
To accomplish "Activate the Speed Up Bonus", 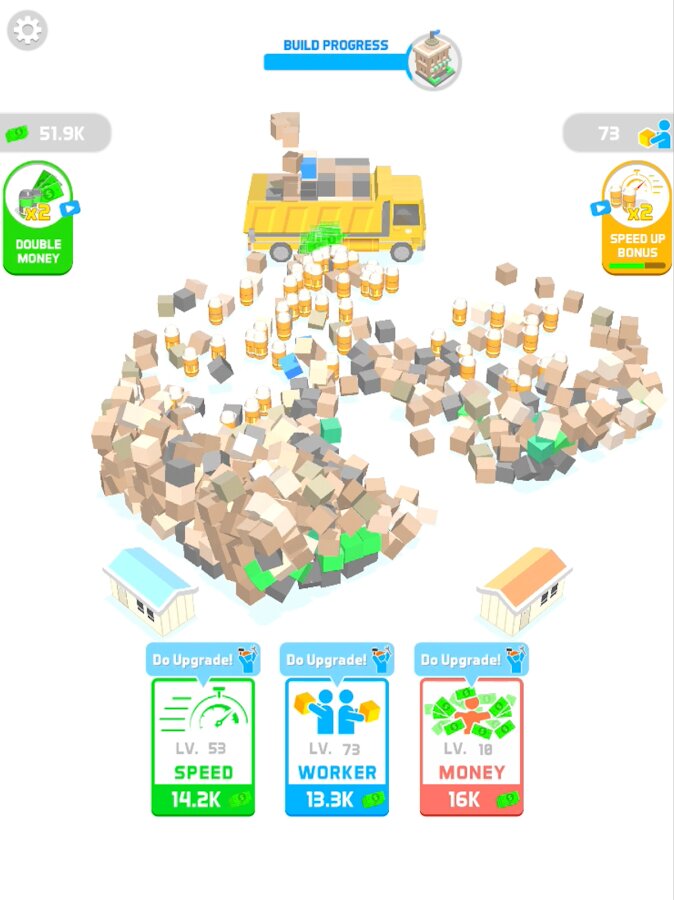I will point(637,218).
